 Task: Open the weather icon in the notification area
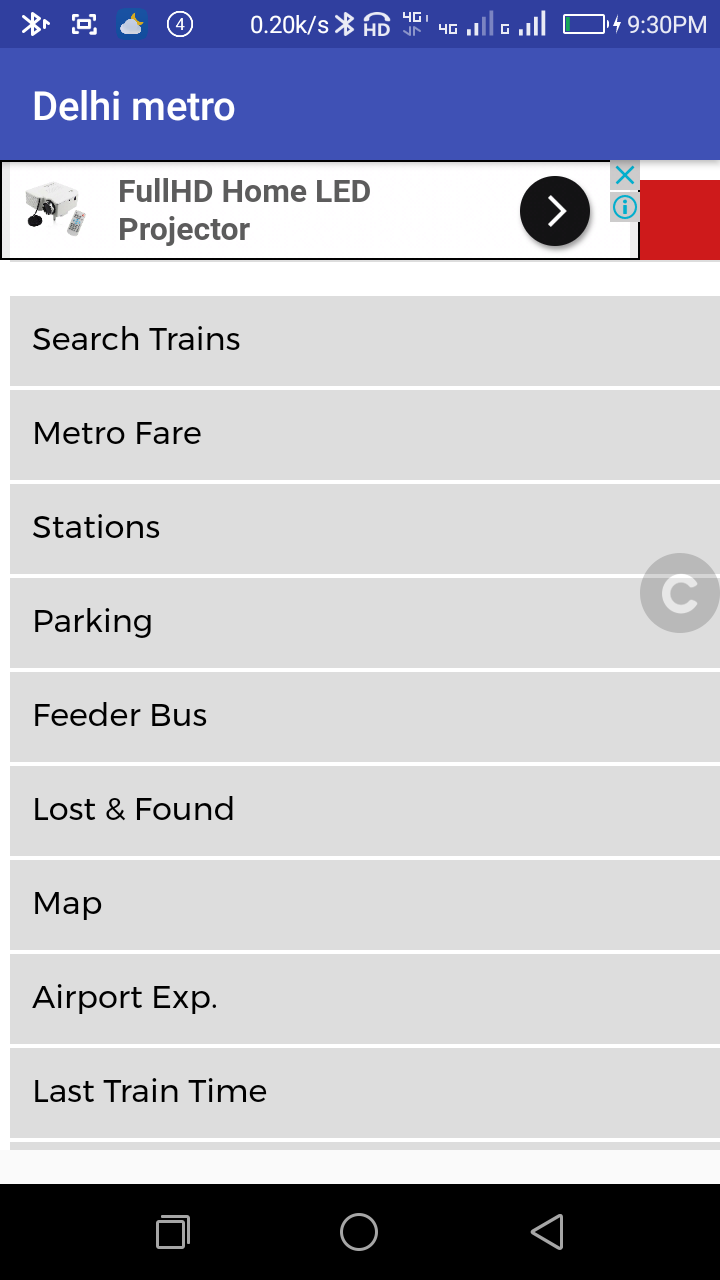click(x=133, y=22)
